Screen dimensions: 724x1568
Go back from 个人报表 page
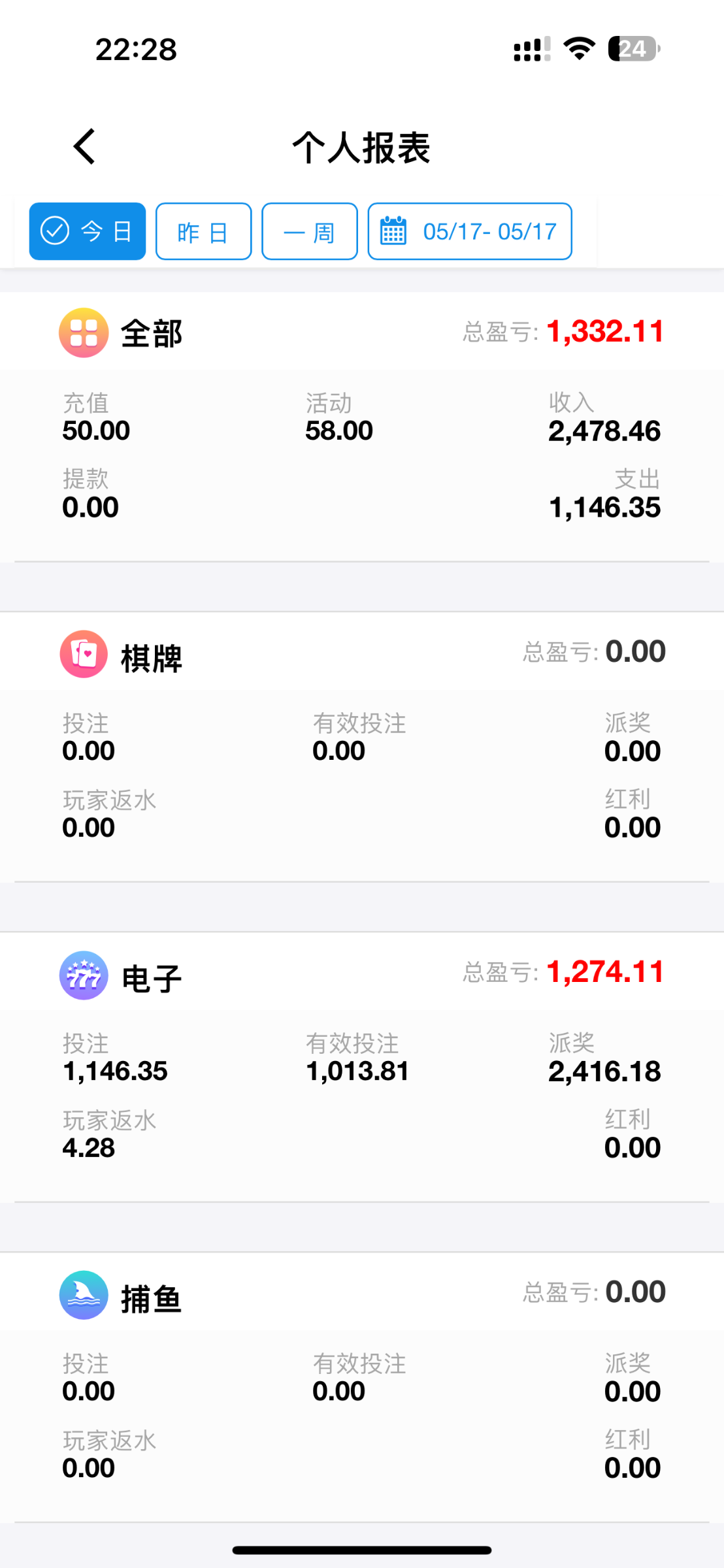[84, 146]
